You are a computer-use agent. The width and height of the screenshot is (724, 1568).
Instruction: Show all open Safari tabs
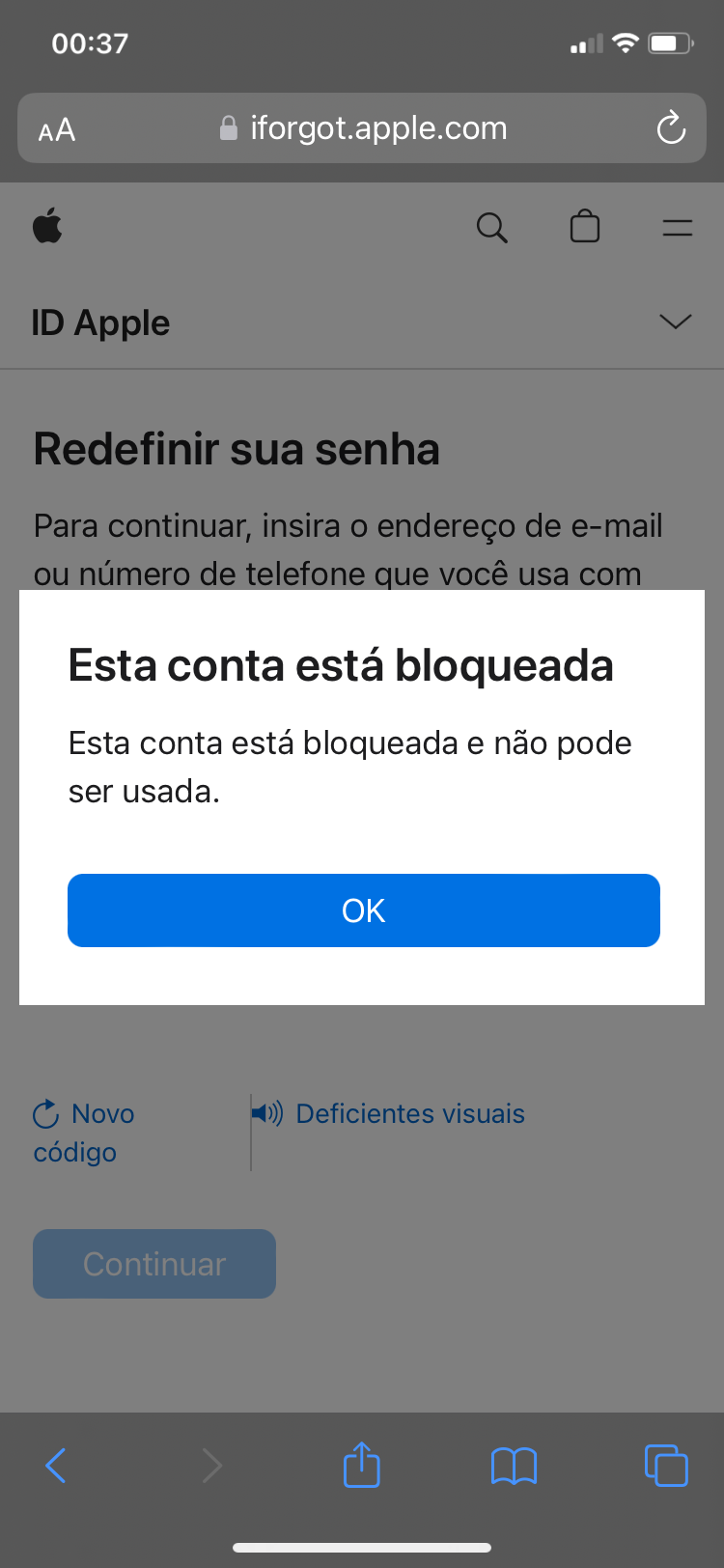coord(666,1466)
